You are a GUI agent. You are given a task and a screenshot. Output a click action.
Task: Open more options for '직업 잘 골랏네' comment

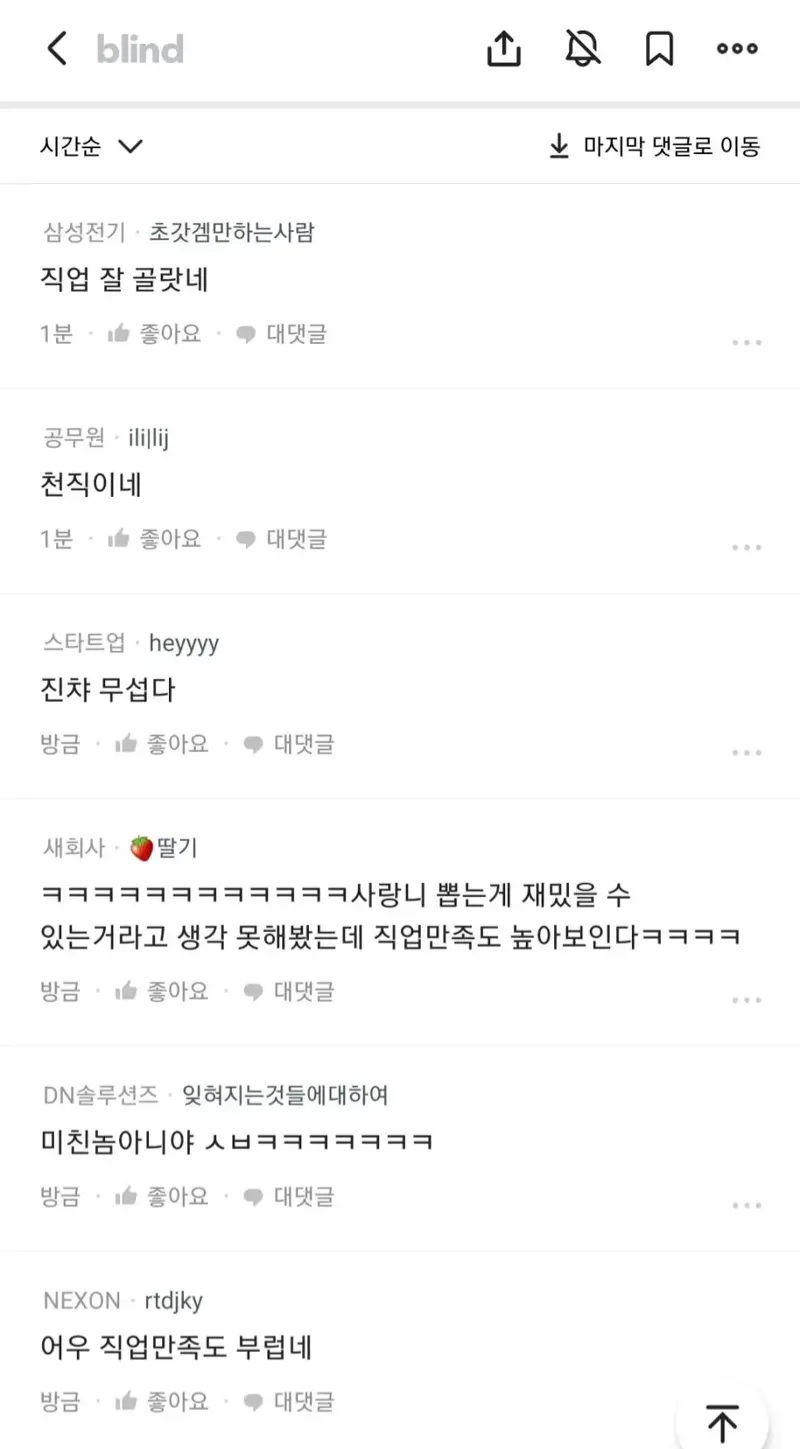pos(746,342)
